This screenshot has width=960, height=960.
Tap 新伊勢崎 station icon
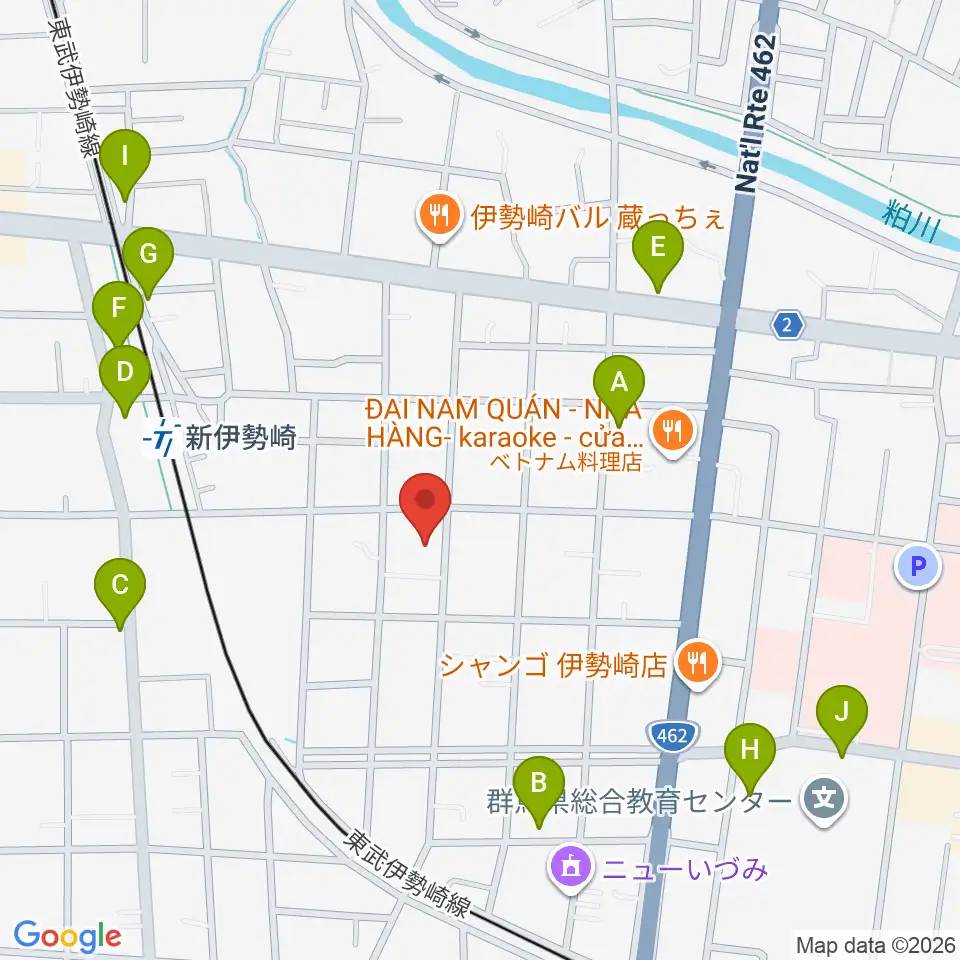click(162, 438)
